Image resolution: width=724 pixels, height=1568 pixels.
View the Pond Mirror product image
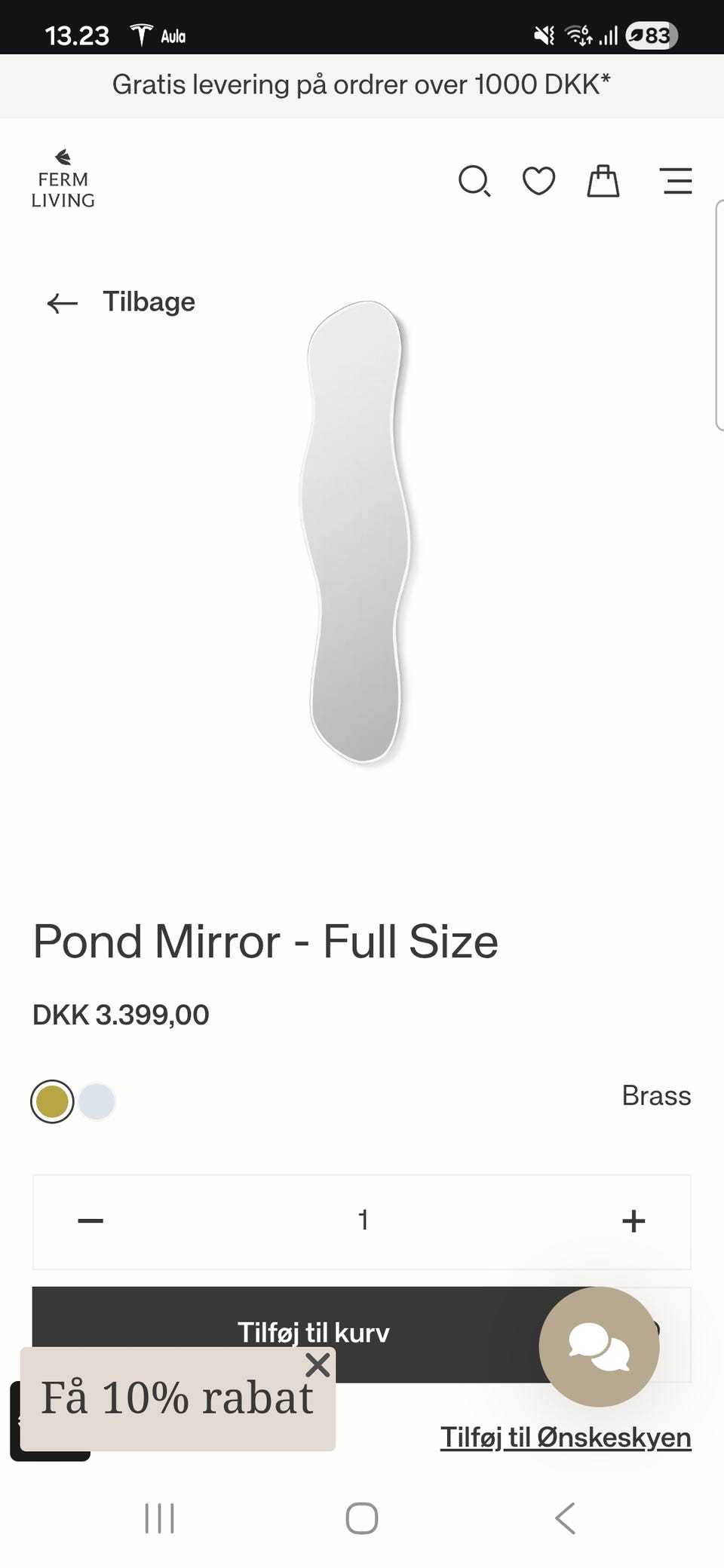pos(357,531)
